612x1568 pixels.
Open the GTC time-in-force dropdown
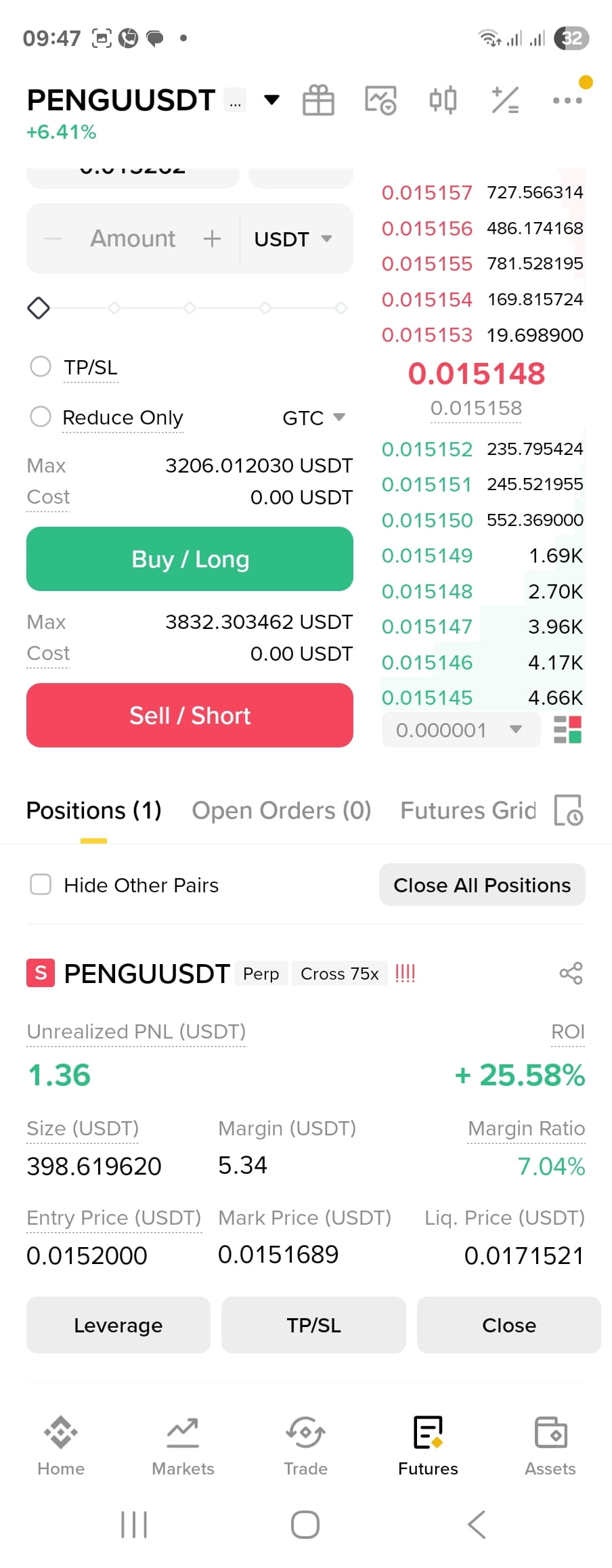(x=314, y=418)
